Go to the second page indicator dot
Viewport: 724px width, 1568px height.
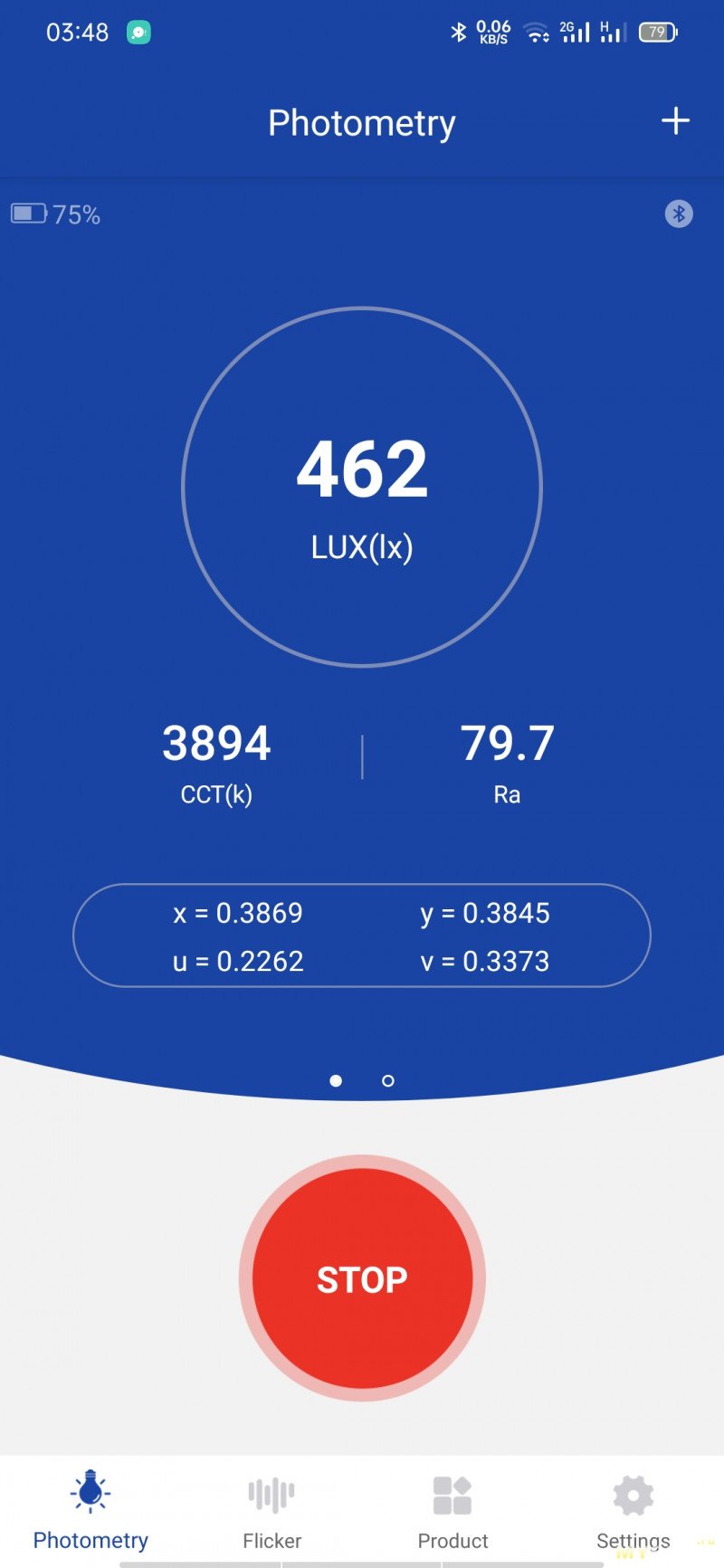[388, 1080]
